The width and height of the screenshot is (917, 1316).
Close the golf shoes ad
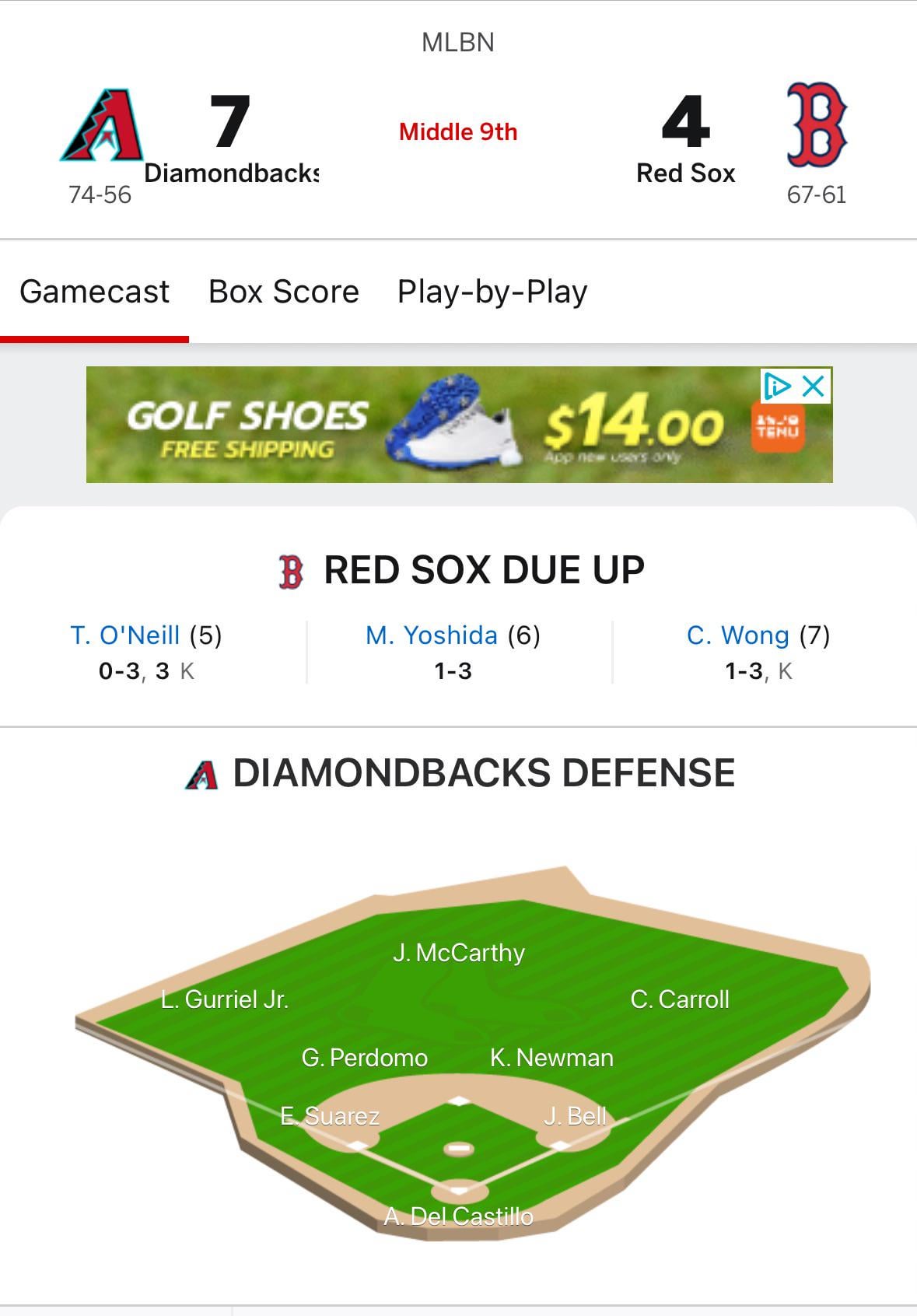[814, 386]
